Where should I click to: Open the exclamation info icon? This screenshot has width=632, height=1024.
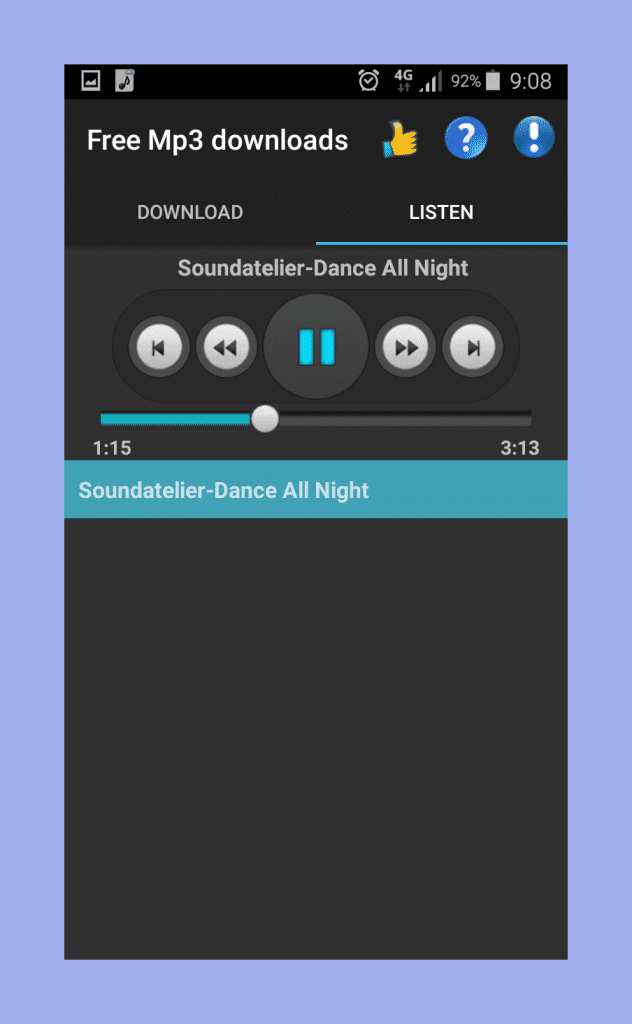(533, 137)
